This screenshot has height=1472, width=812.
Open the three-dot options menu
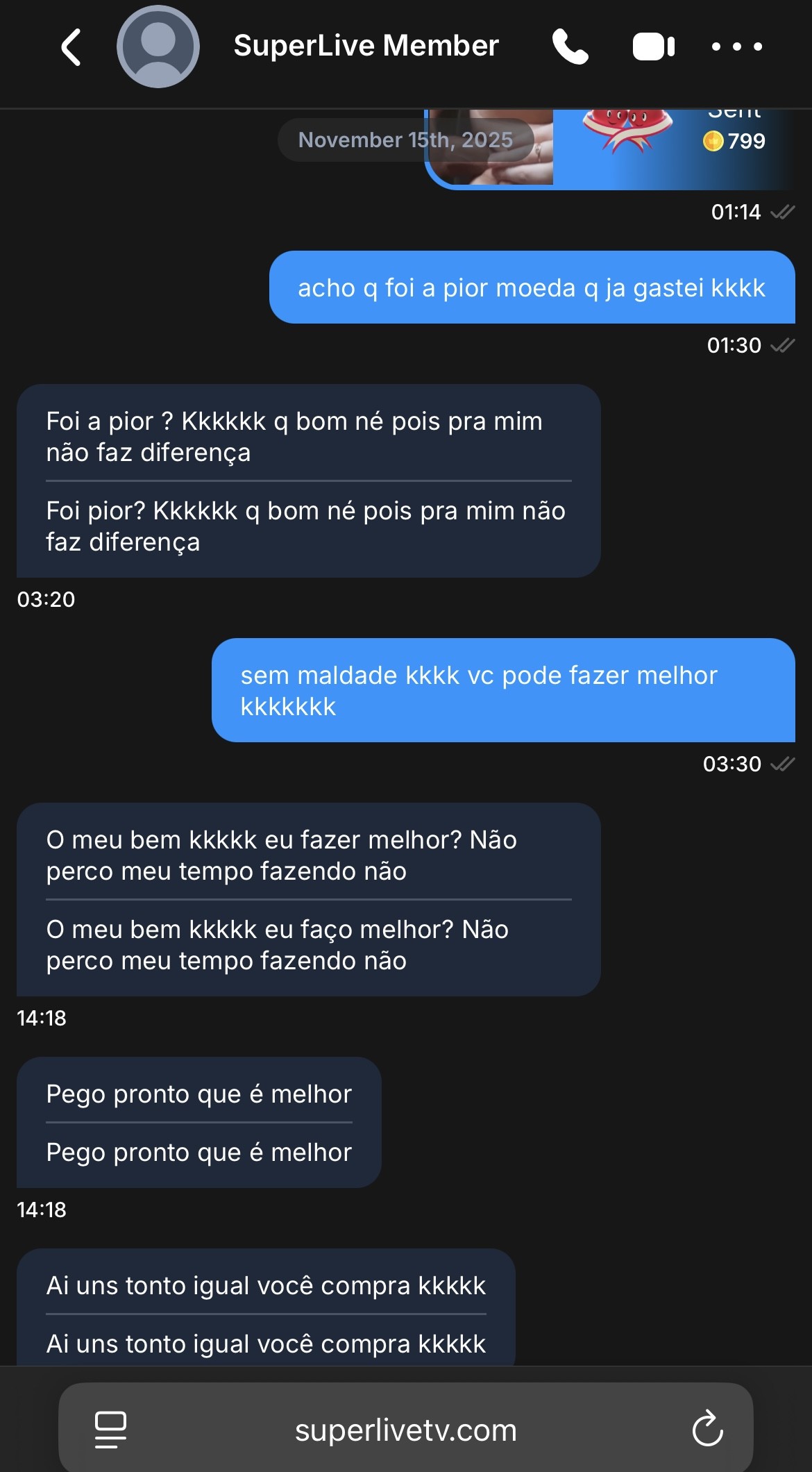click(736, 47)
